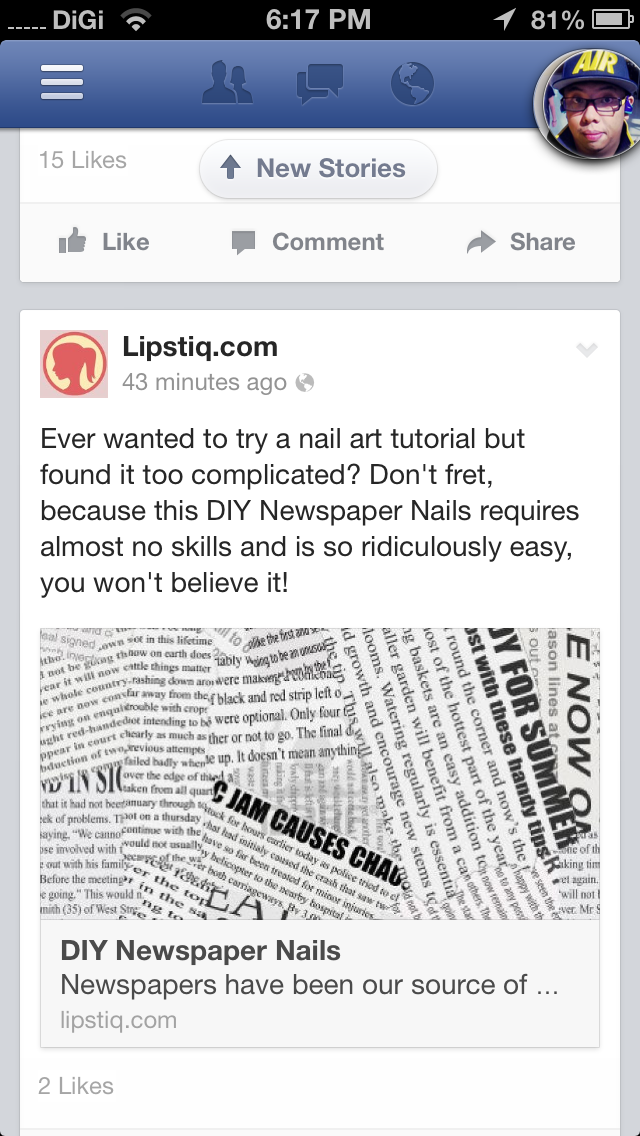Open the friend requests icon
Image resolution: width=640 pixels, height=1136 pixels.
[x=227, y=83]
